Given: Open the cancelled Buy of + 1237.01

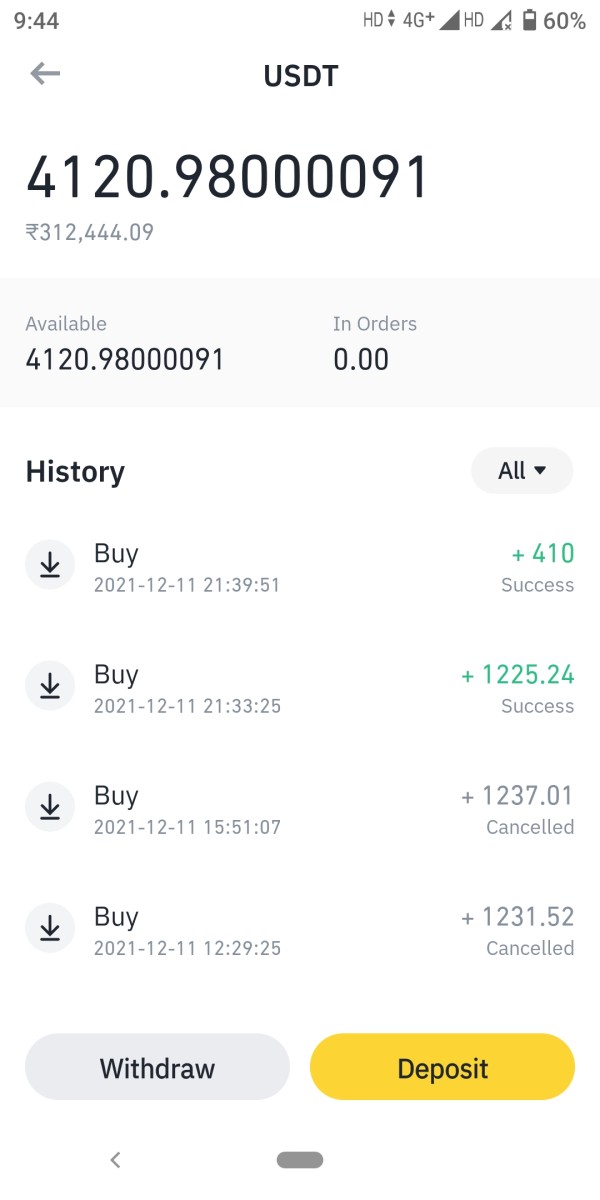Looking at the screenshot, I should click(x=300, y=809).
